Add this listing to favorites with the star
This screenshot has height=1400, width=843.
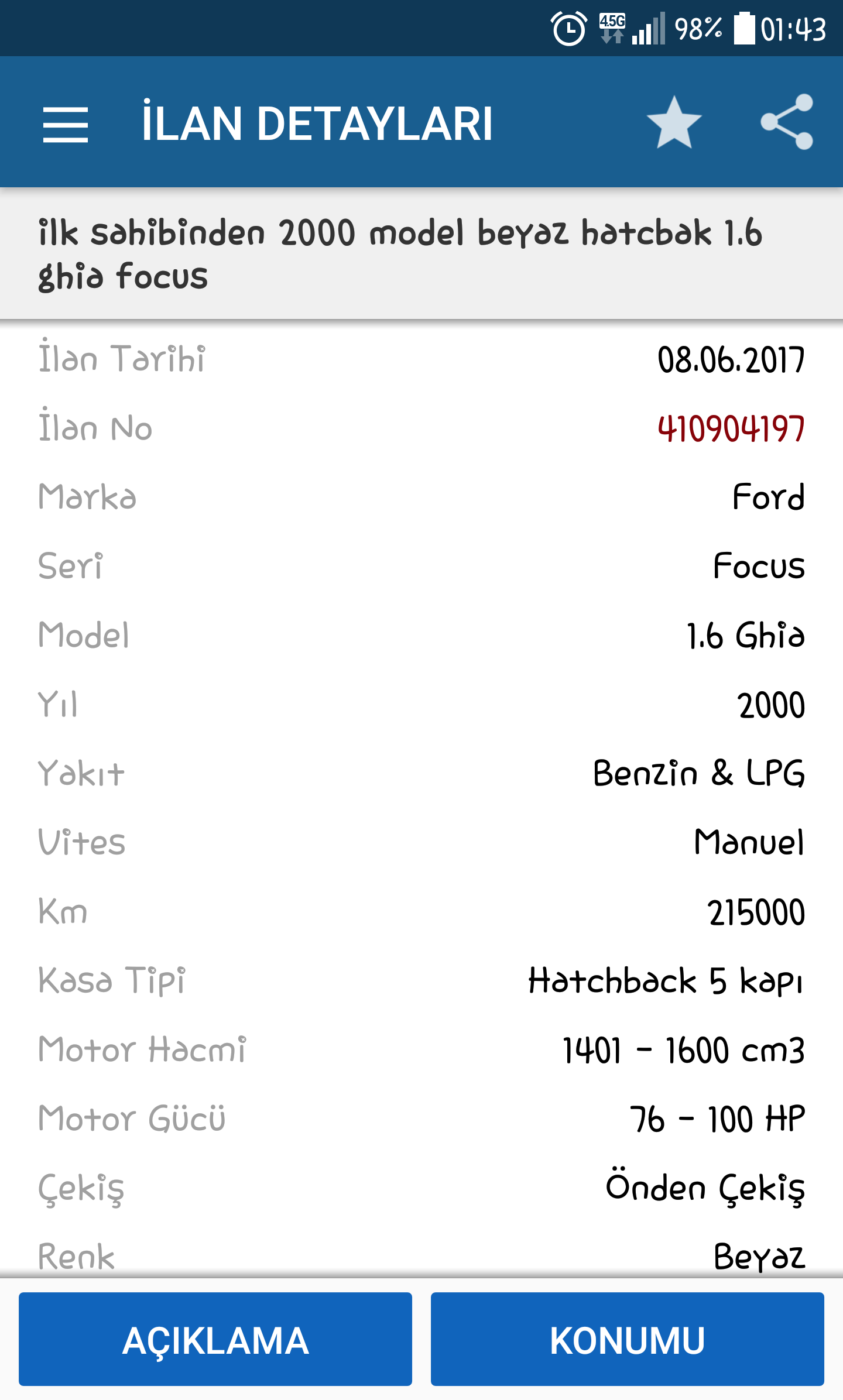[674, 122]
